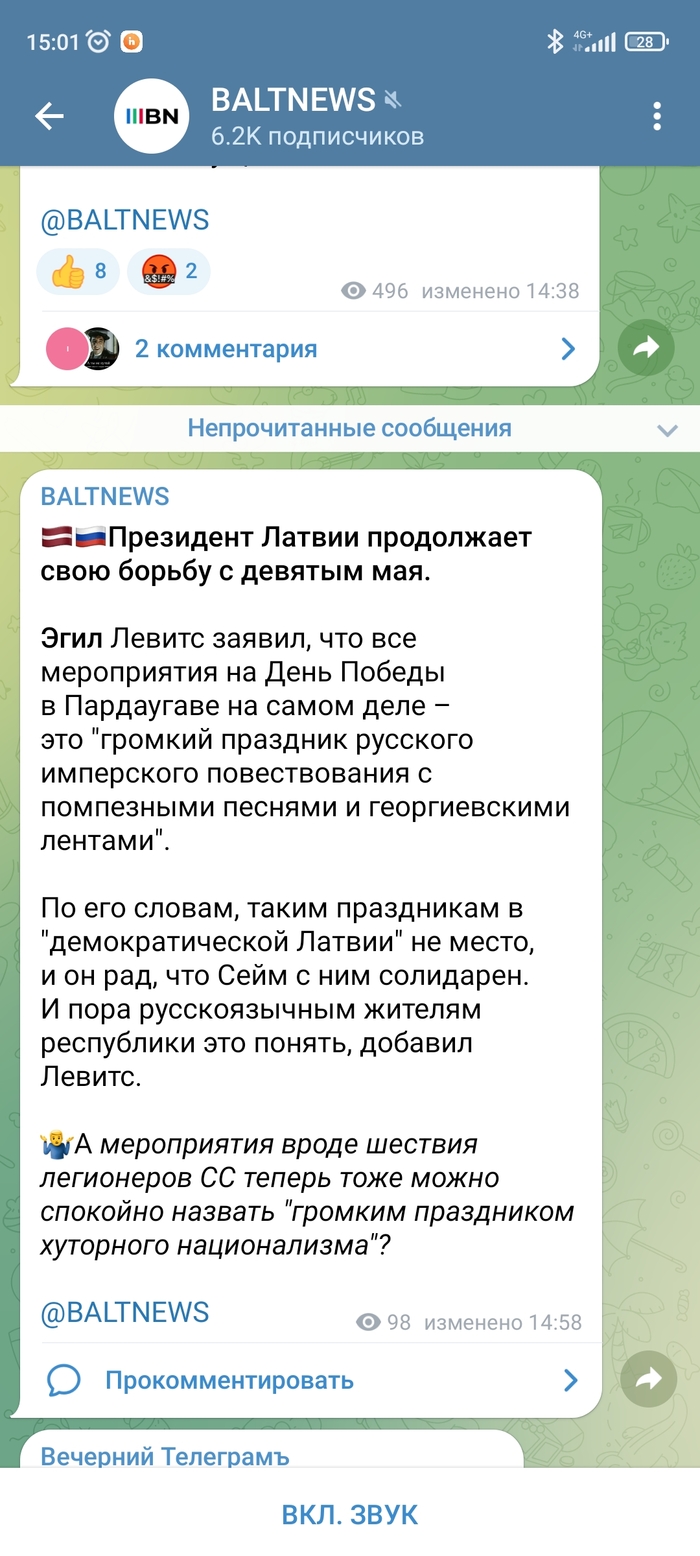Screen dimensions: 700x1556
Task: Tap the @BALTNEWS link in the upper post
Action: coord(124,220)
